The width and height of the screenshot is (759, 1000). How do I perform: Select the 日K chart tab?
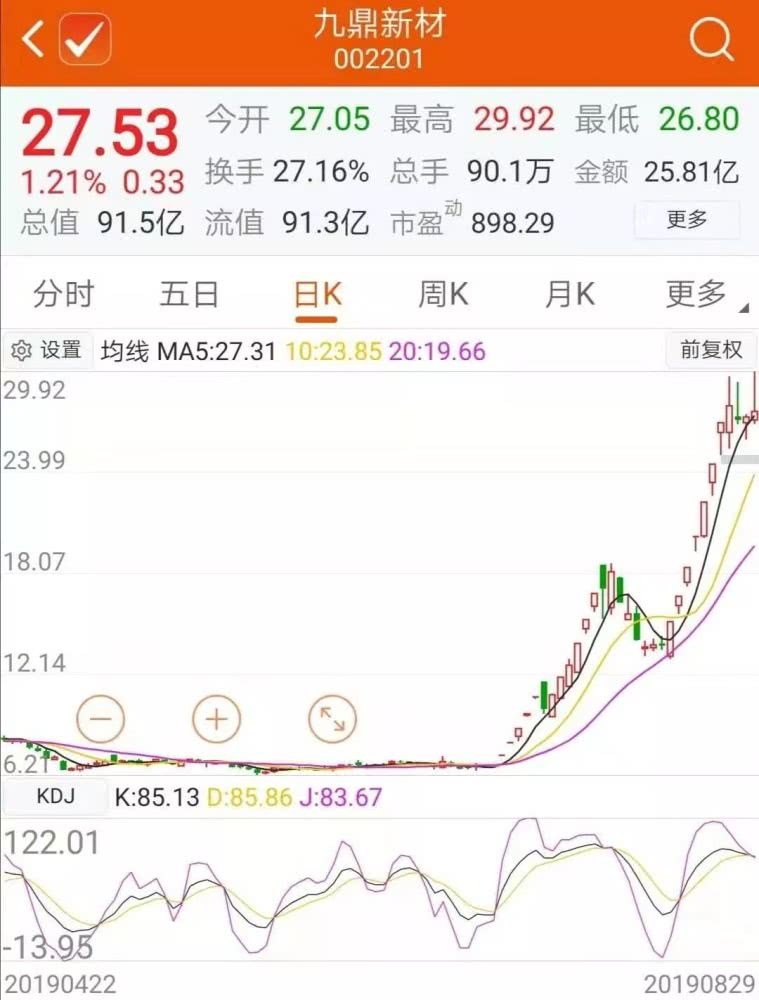[317, 295]
